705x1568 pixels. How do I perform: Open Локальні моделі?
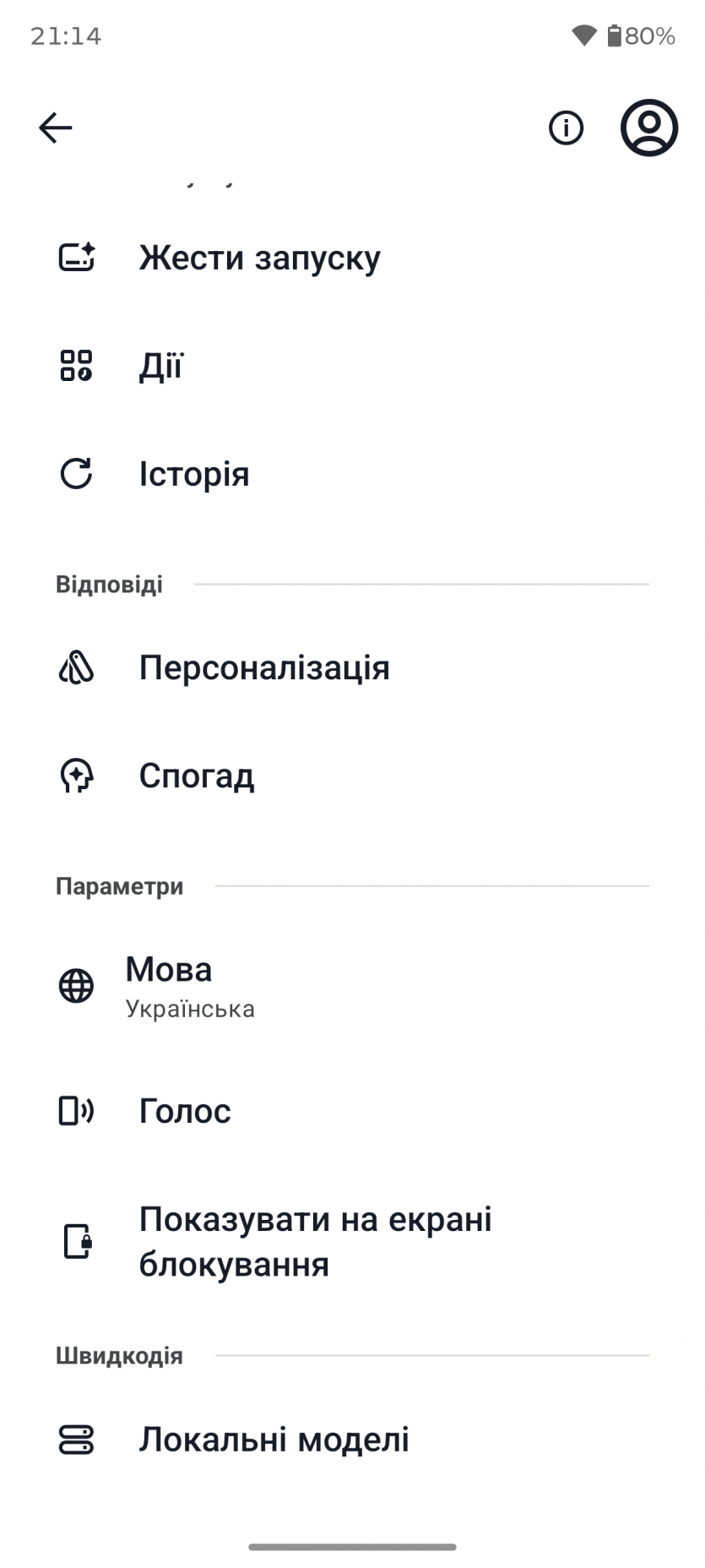tap(274, 1439)
